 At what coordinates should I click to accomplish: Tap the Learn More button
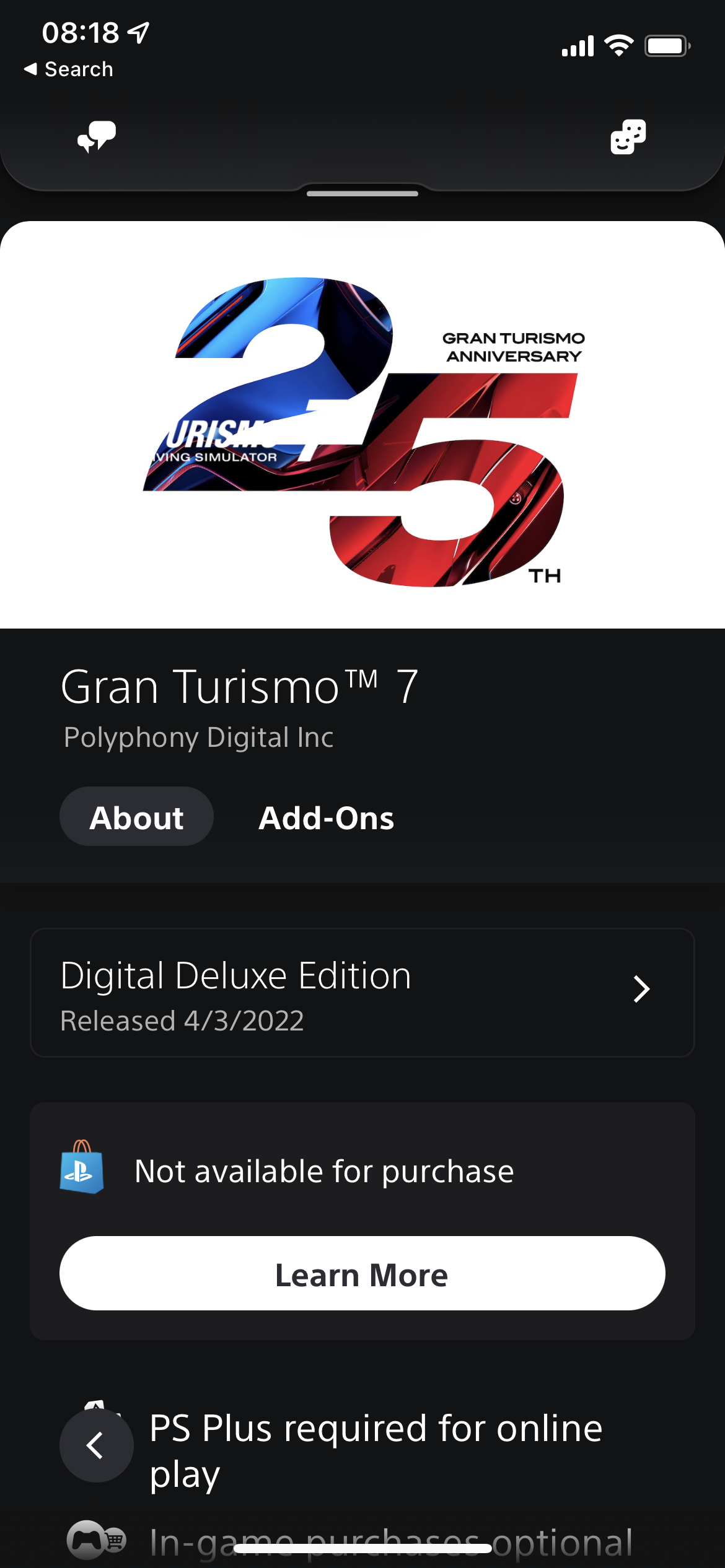[x=362, y=1275]
